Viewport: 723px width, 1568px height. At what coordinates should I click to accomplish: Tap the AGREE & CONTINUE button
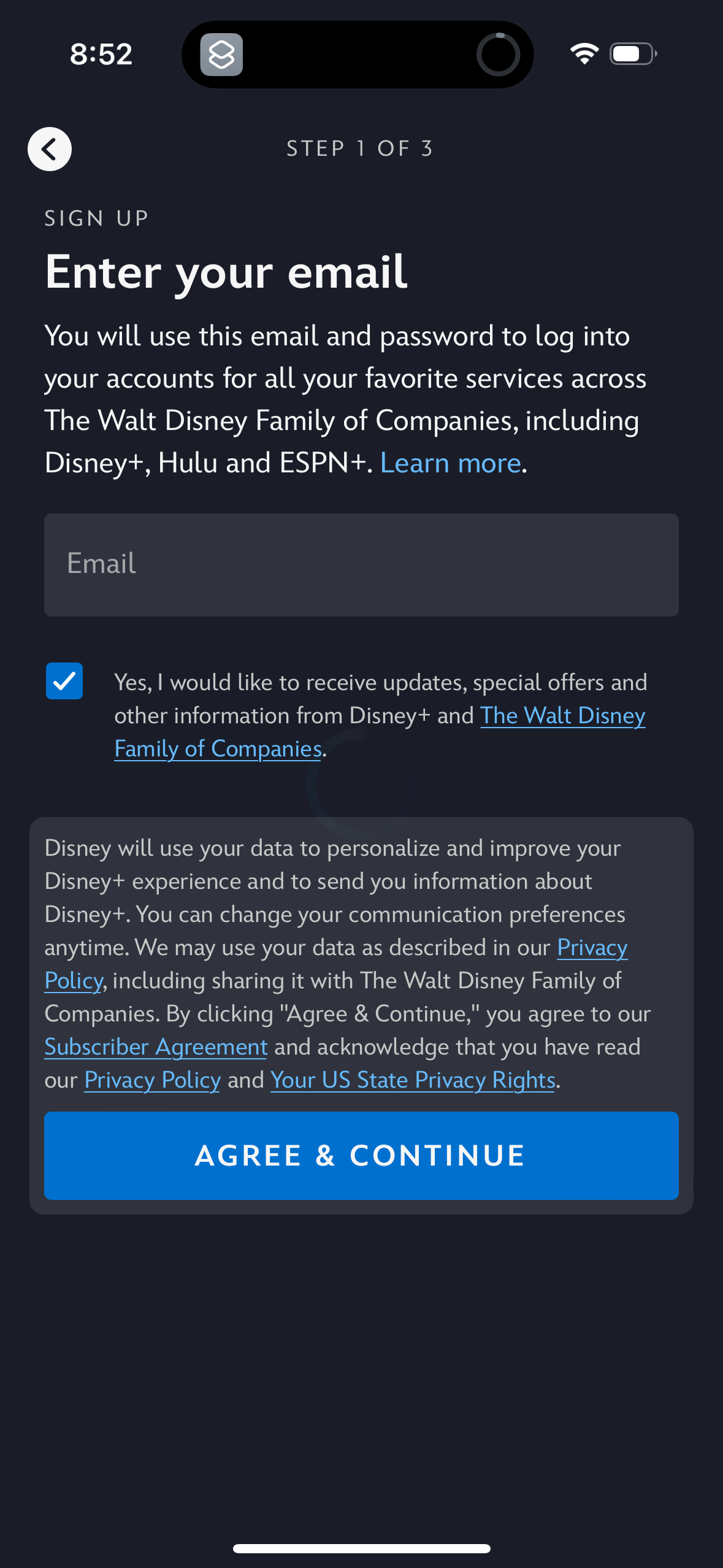[361, 1155]
